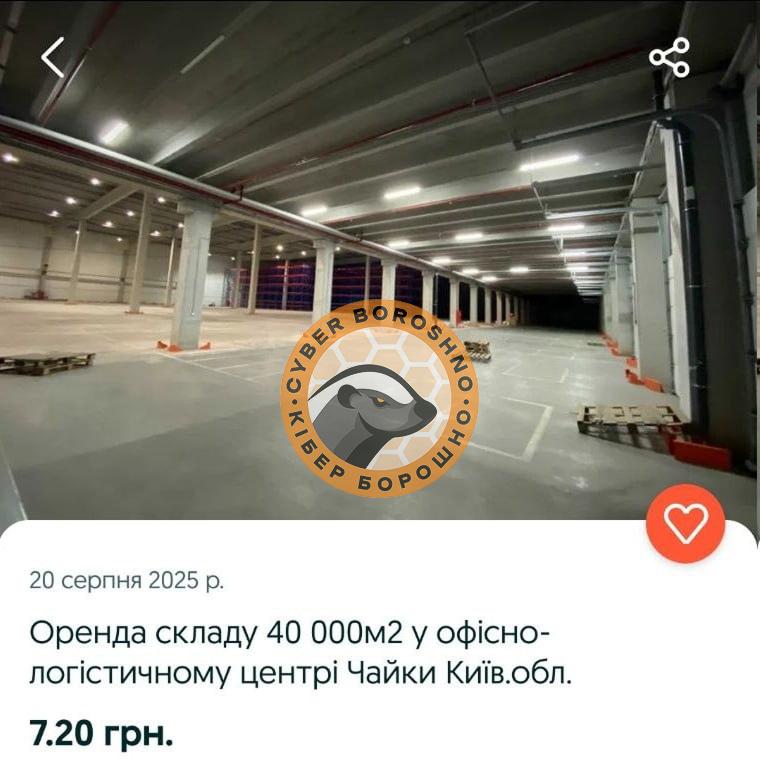Image resolution: width=760 pixels, height=775 pixels.
Task: Go back using the top-left arrow
Action: coord(52,57)
